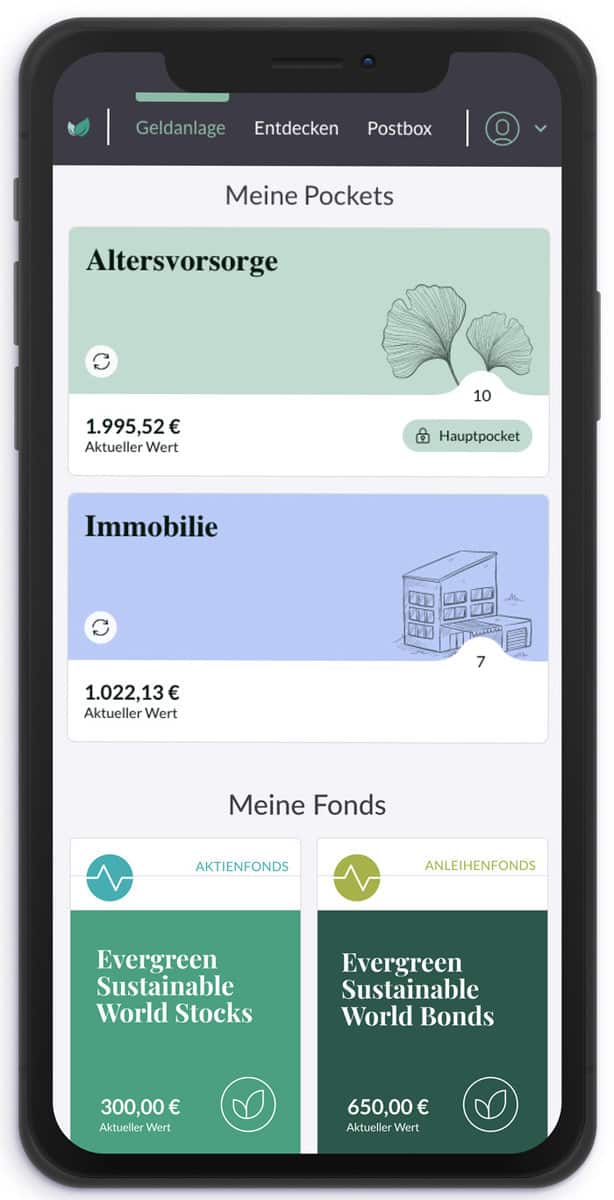Tap the refresh icon on Immobilie
This screenshot has height=1200, width=614.
101,628
